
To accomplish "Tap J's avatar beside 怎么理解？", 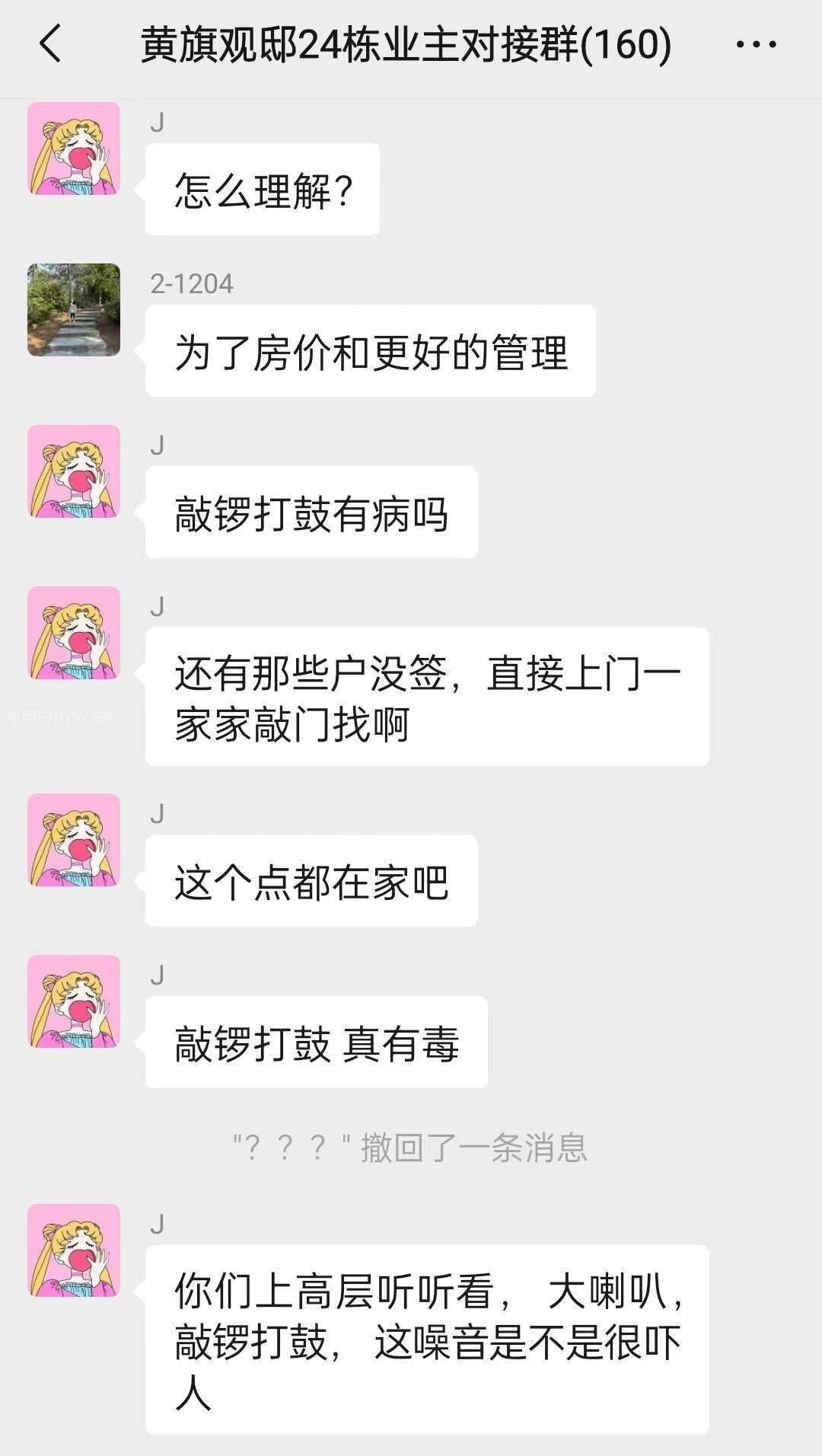I will click(74, 148).
